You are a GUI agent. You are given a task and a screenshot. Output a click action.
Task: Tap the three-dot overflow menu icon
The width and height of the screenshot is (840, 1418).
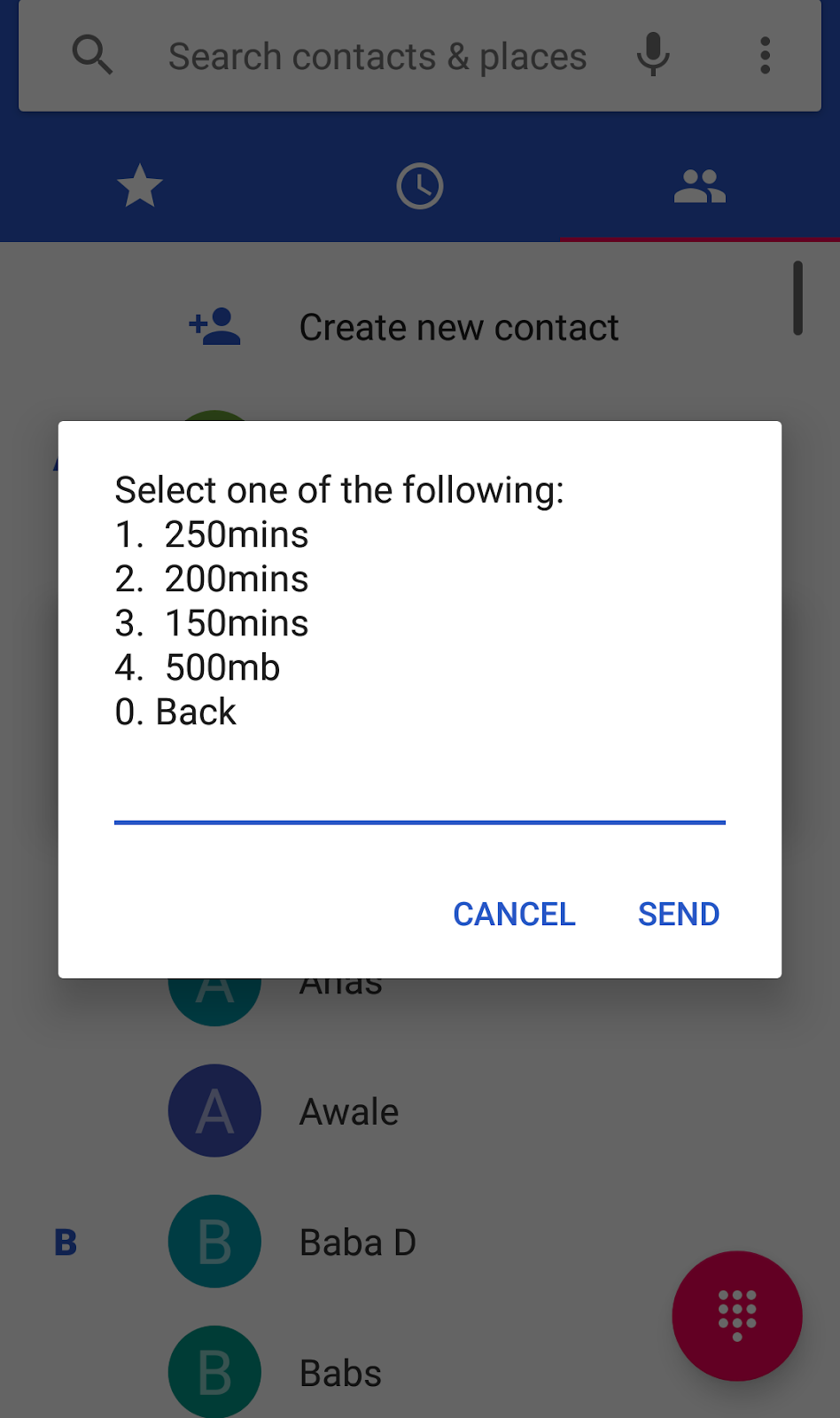pyautogui.click(x=765, y=55)
